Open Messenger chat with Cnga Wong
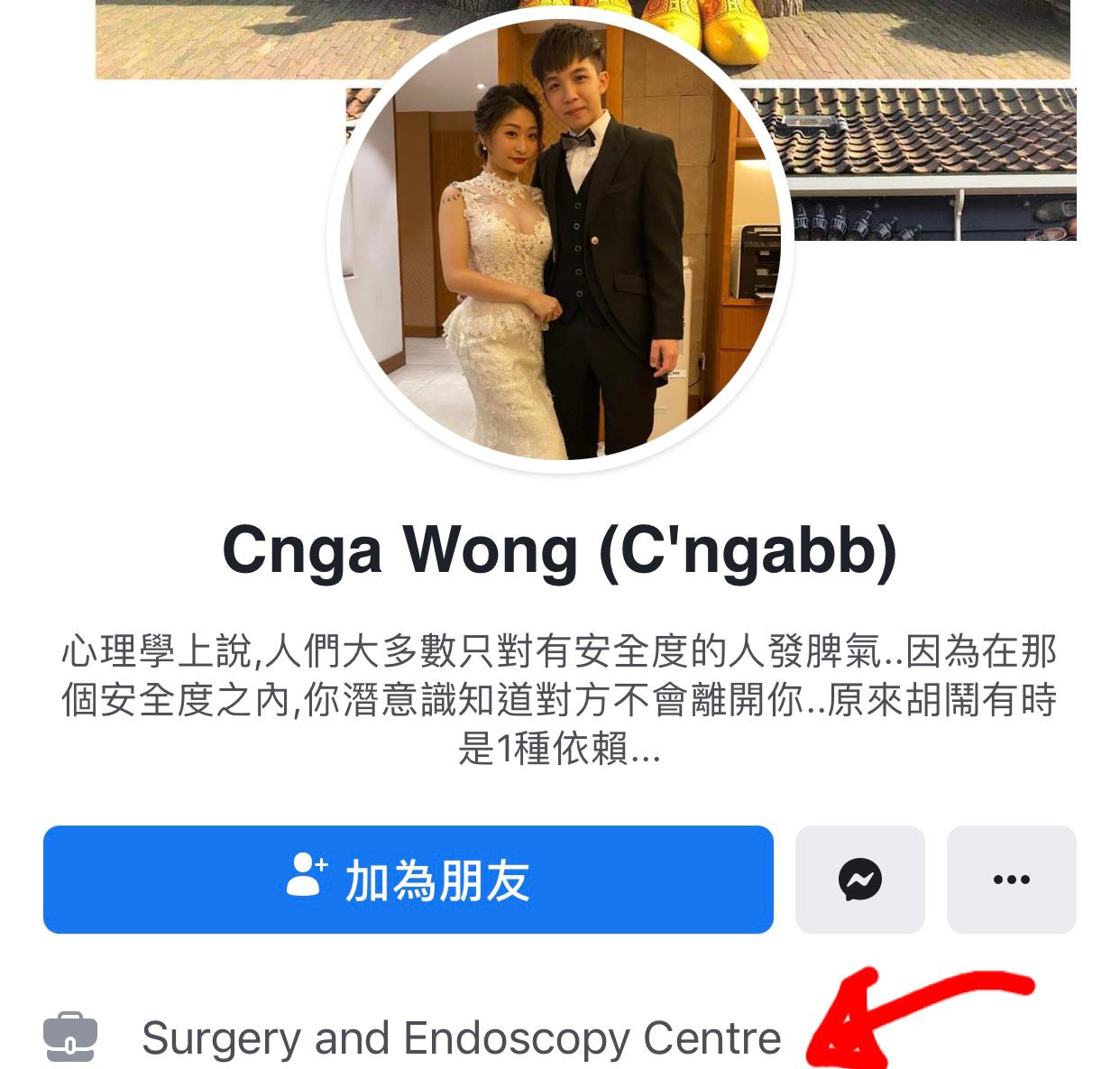 860,880
